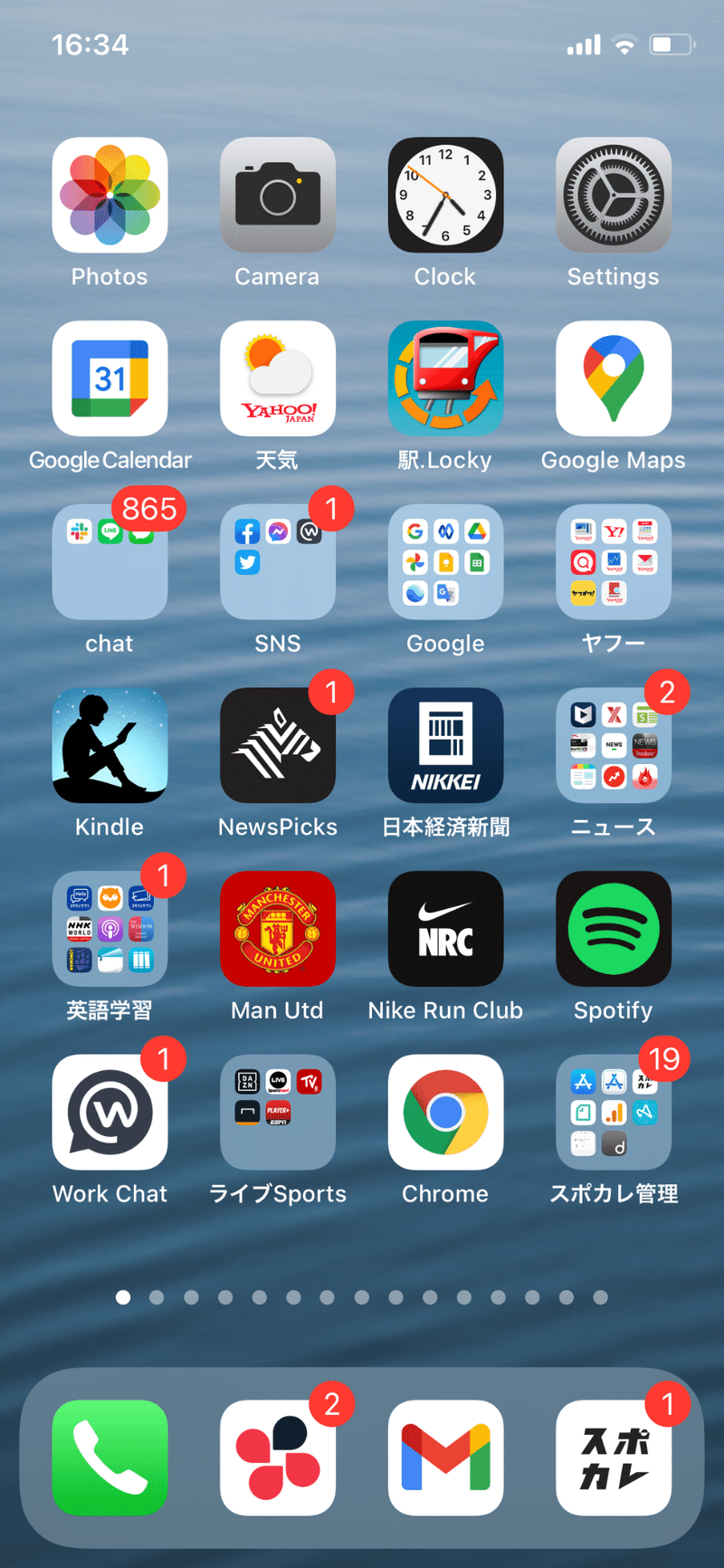Open the Photos app

[x=110, y=195]
